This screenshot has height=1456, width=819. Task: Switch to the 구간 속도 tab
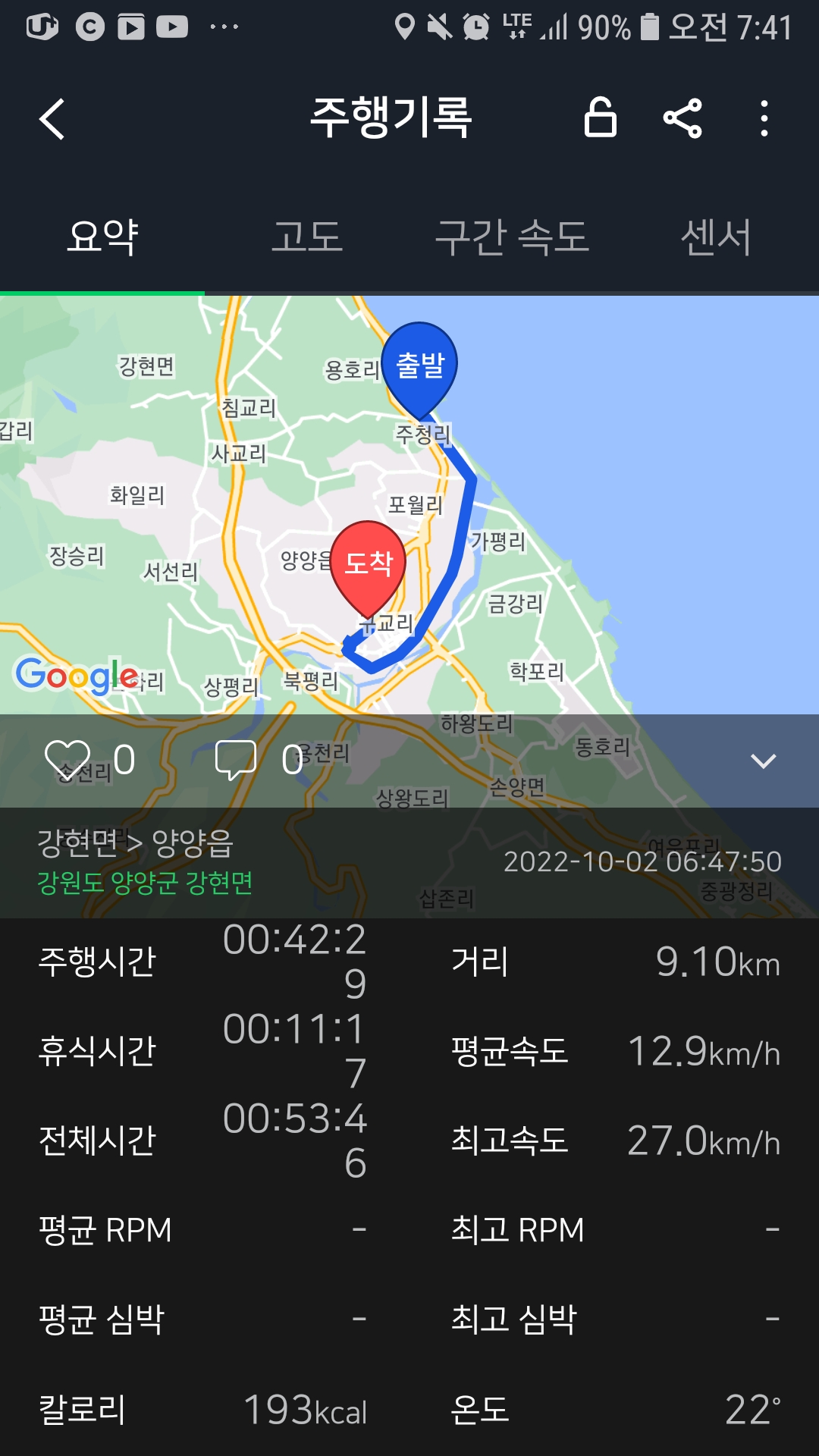click(512, 237)
